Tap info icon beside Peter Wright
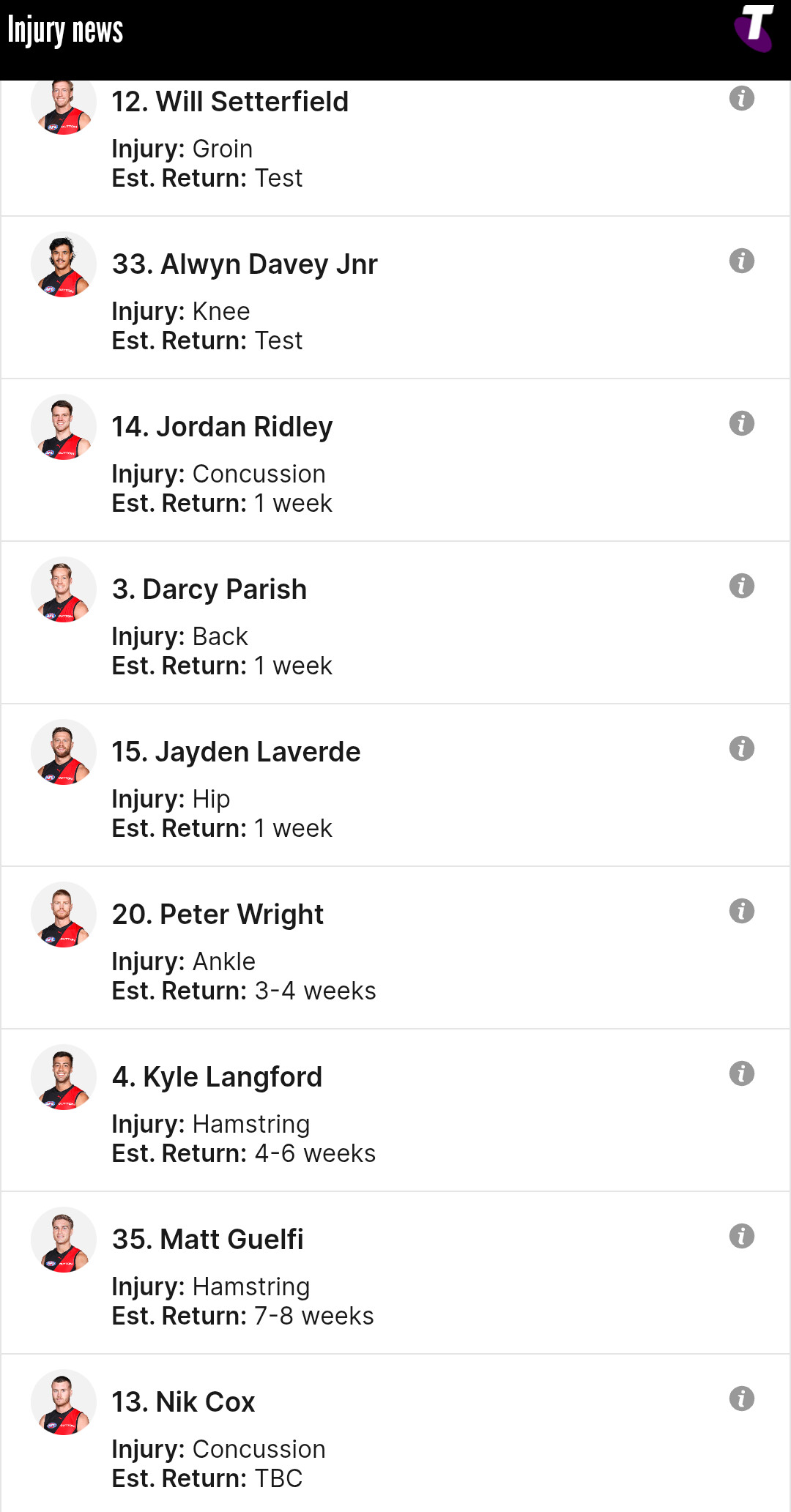This screenshot has width=791, height=1512. 741,911
